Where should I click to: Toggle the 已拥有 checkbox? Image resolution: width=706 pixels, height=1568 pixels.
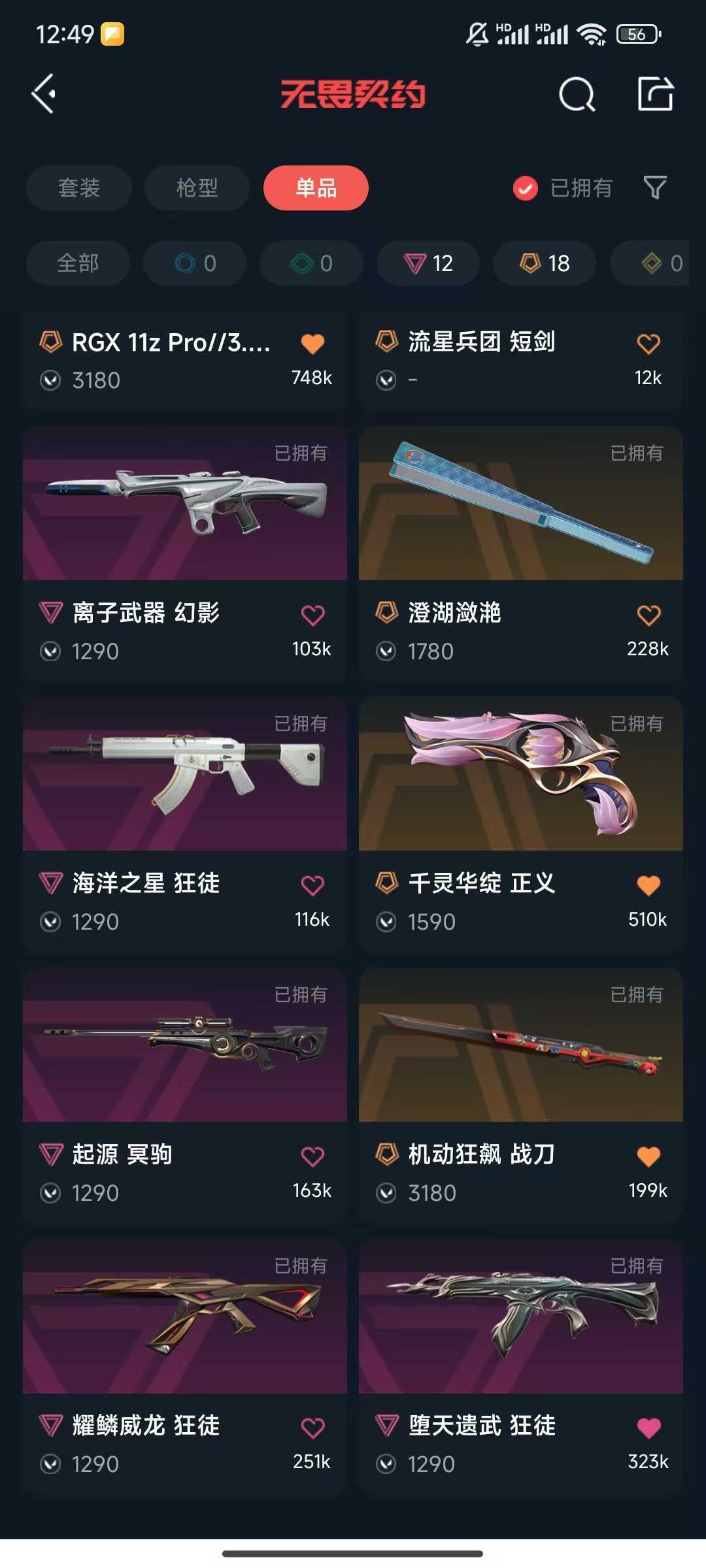[526, 188]
